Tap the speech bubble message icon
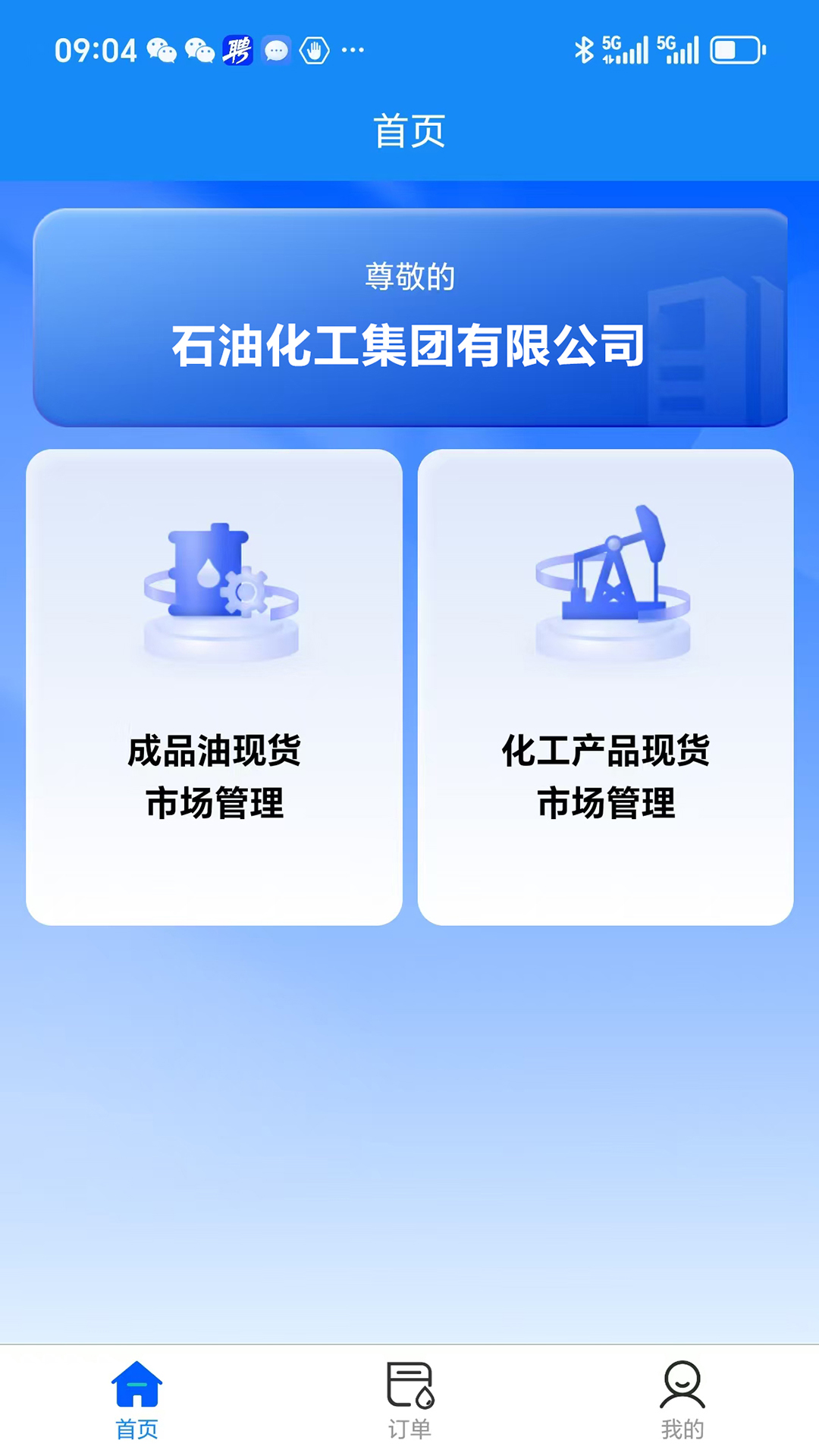This screenshot has height=1456, width=819. pos(278,49)
